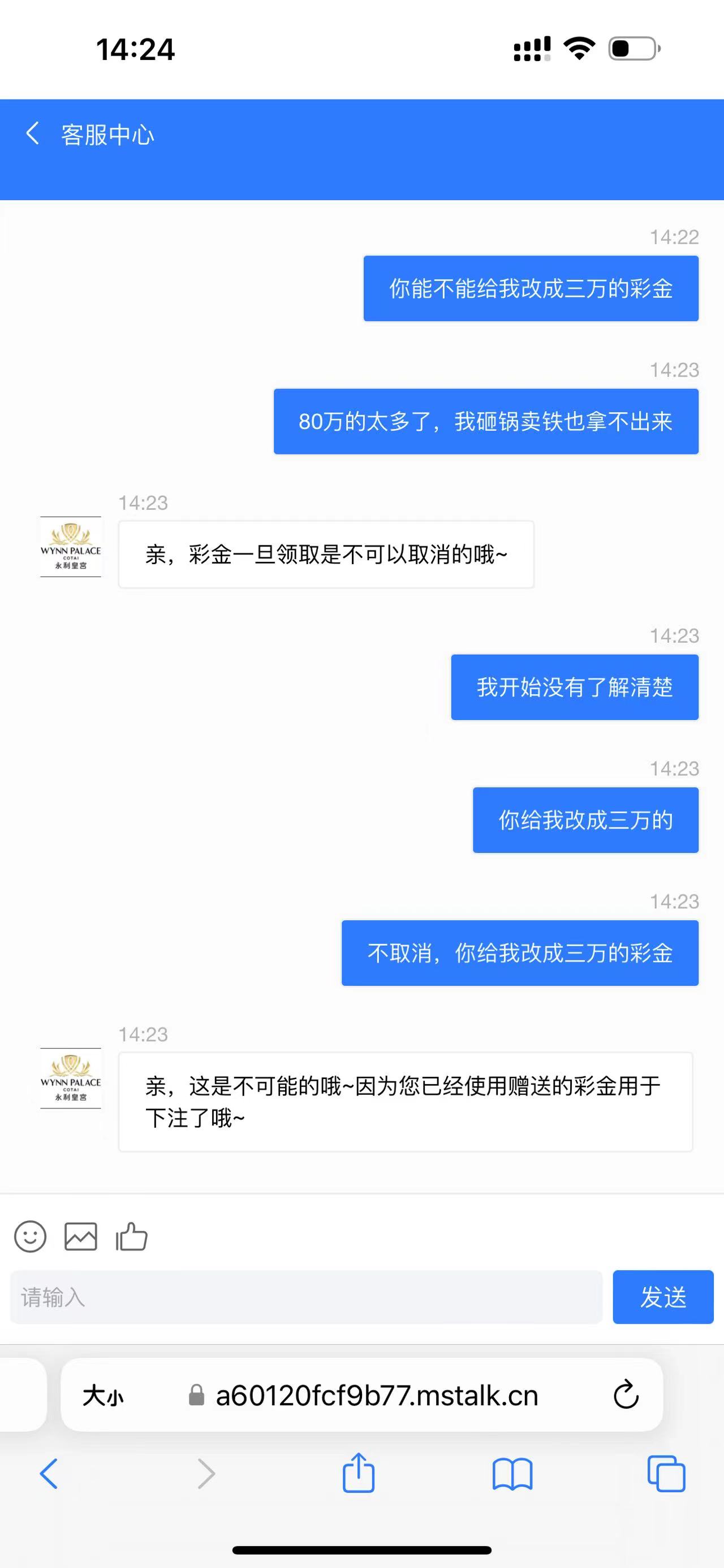The width and height of the screenshot is (724, 1568).
Task: Send the message with 发送
Action: pyautogui.click(x=662, y=1297)
